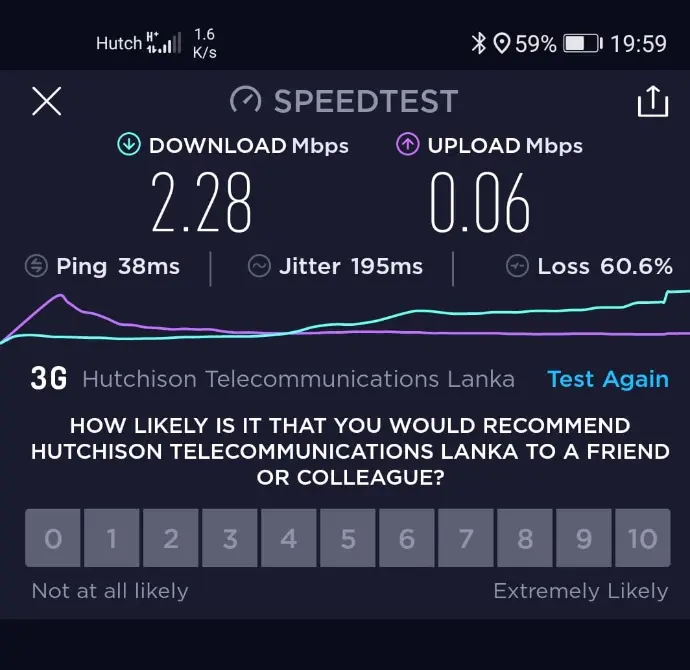The height and width of the screenshot is (670, 690).
Task: Choose rating 2 on the scale
Action: coord(170,539)
